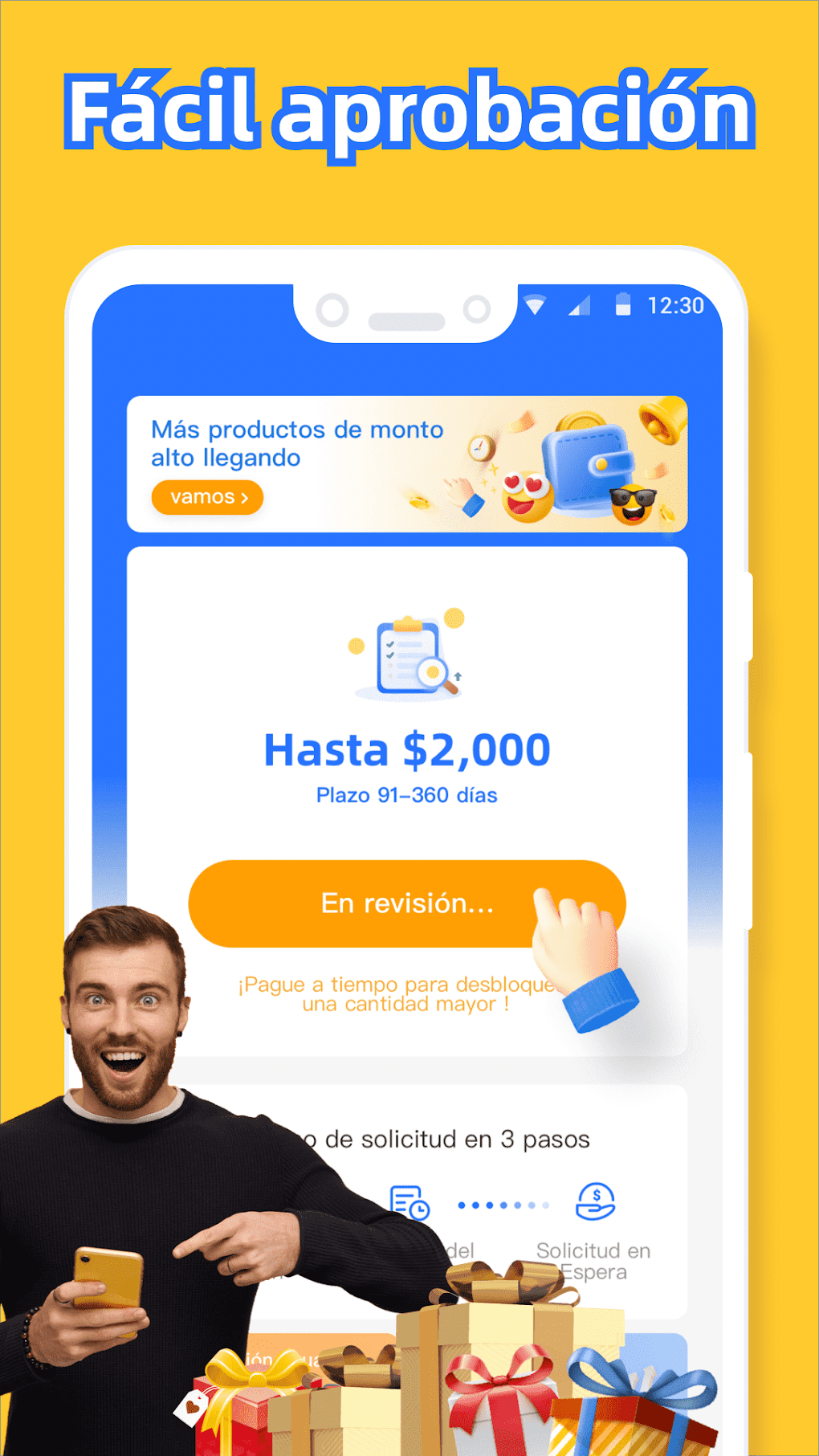Image resolution: width=819 pixels, height=1456 pixels.
Task: Click the Wi-Fi icon in the status bar
Action: [533, 305]
